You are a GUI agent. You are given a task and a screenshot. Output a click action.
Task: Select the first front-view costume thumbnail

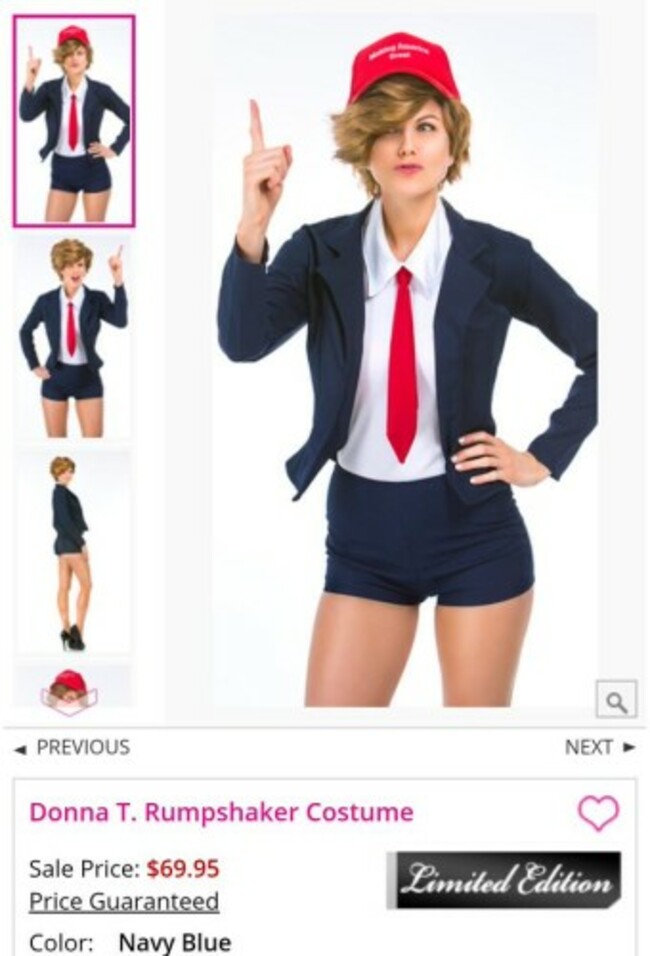point(73,120)
